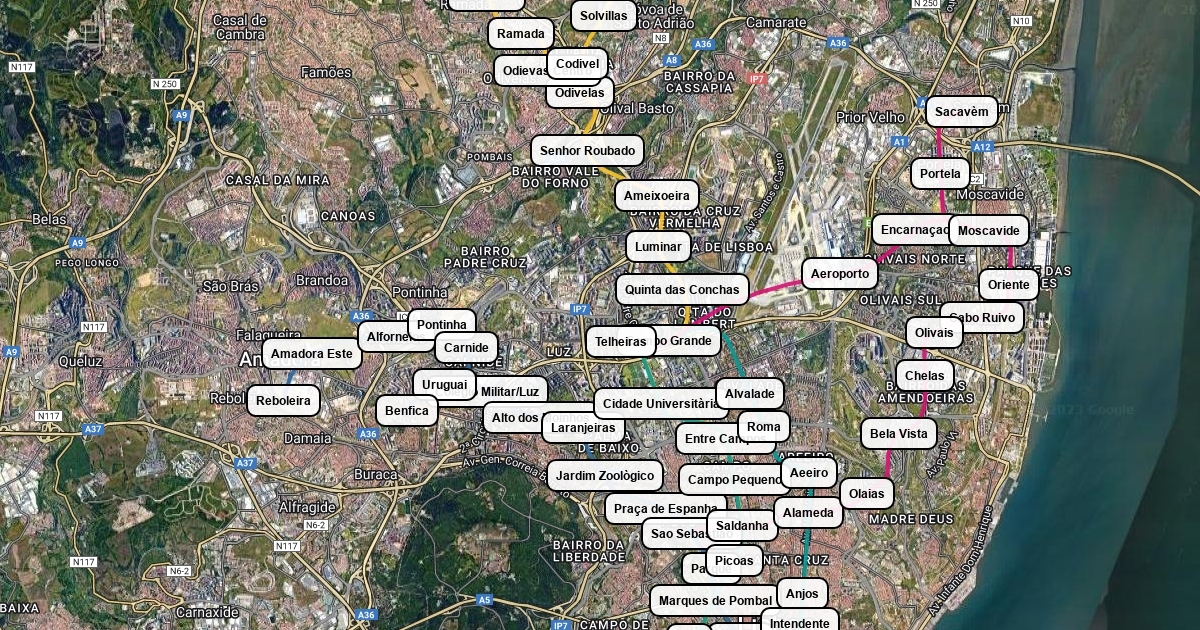
Task: Open the Quinta das Conchas marker
Action: (x=682, y=291)
